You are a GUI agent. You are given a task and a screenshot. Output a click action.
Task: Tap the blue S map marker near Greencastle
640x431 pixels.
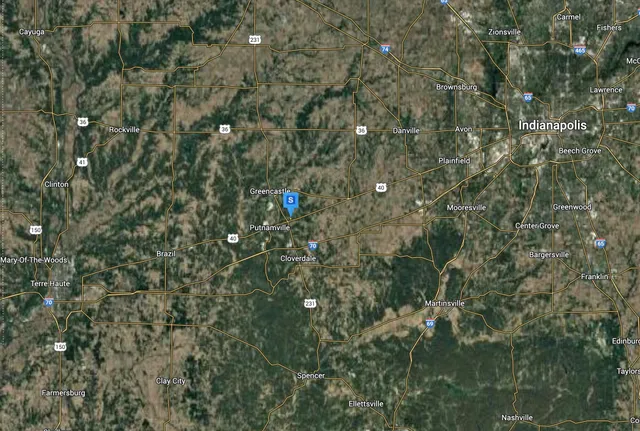coord(290,202)
